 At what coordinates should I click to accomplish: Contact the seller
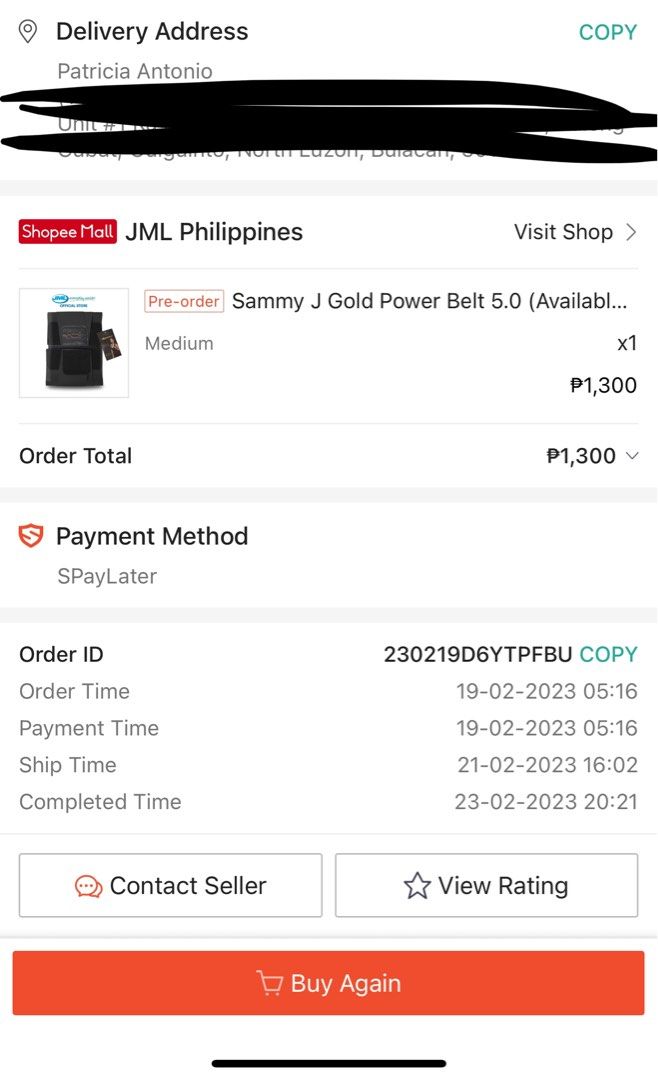(x=170, y=885)
